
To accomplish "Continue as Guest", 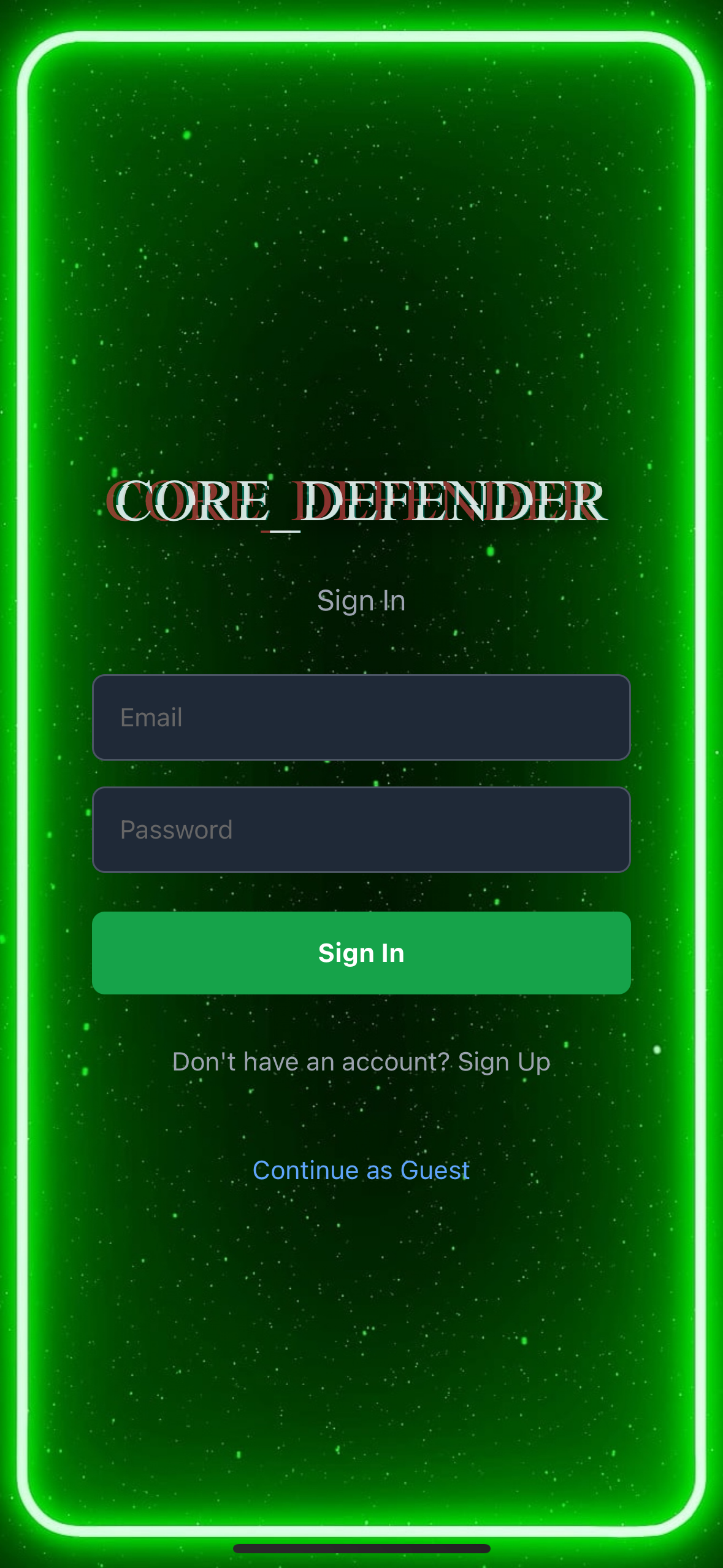I will pyautogui.click(x=361, y=1170).
